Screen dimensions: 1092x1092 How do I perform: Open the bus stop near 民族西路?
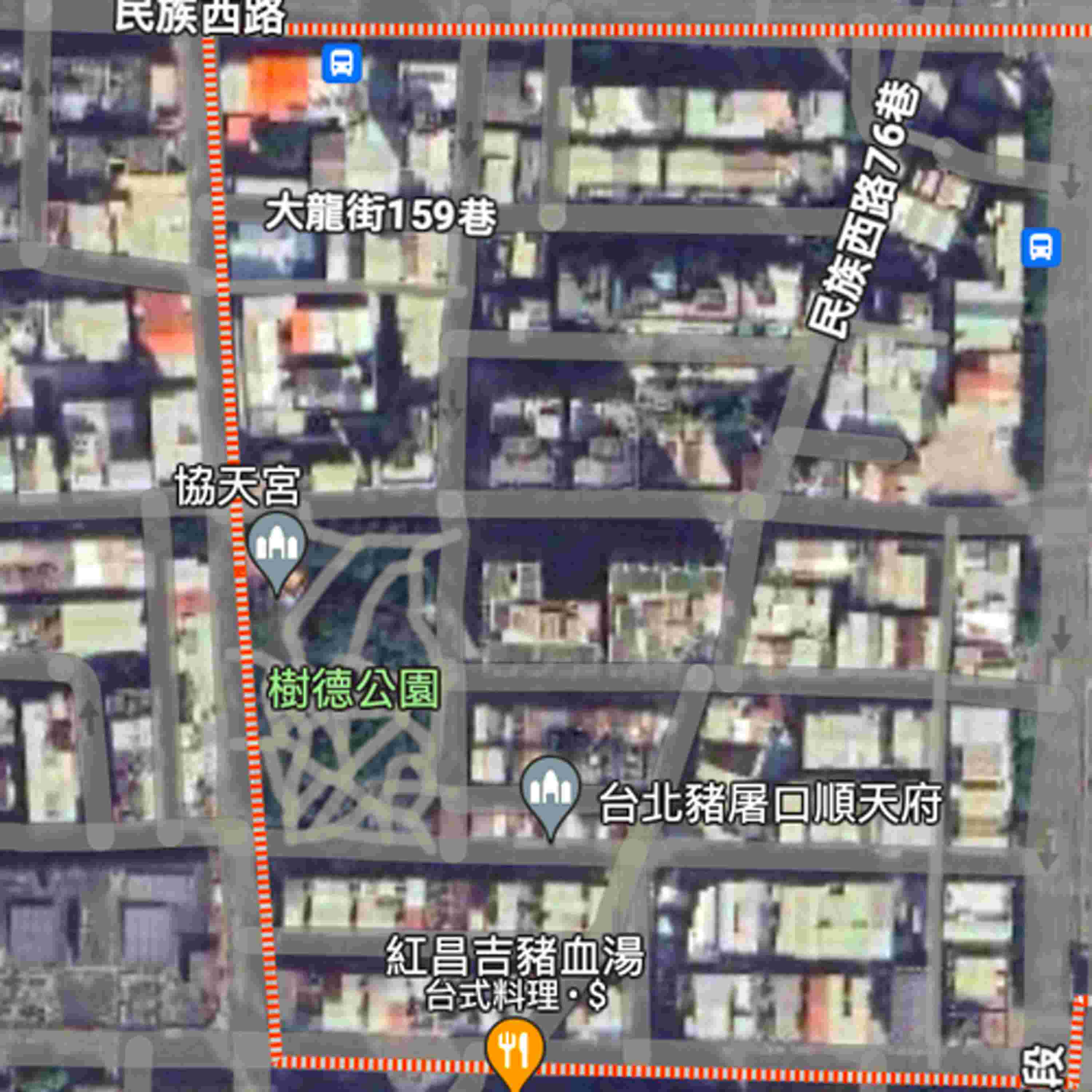pos(341,63)
